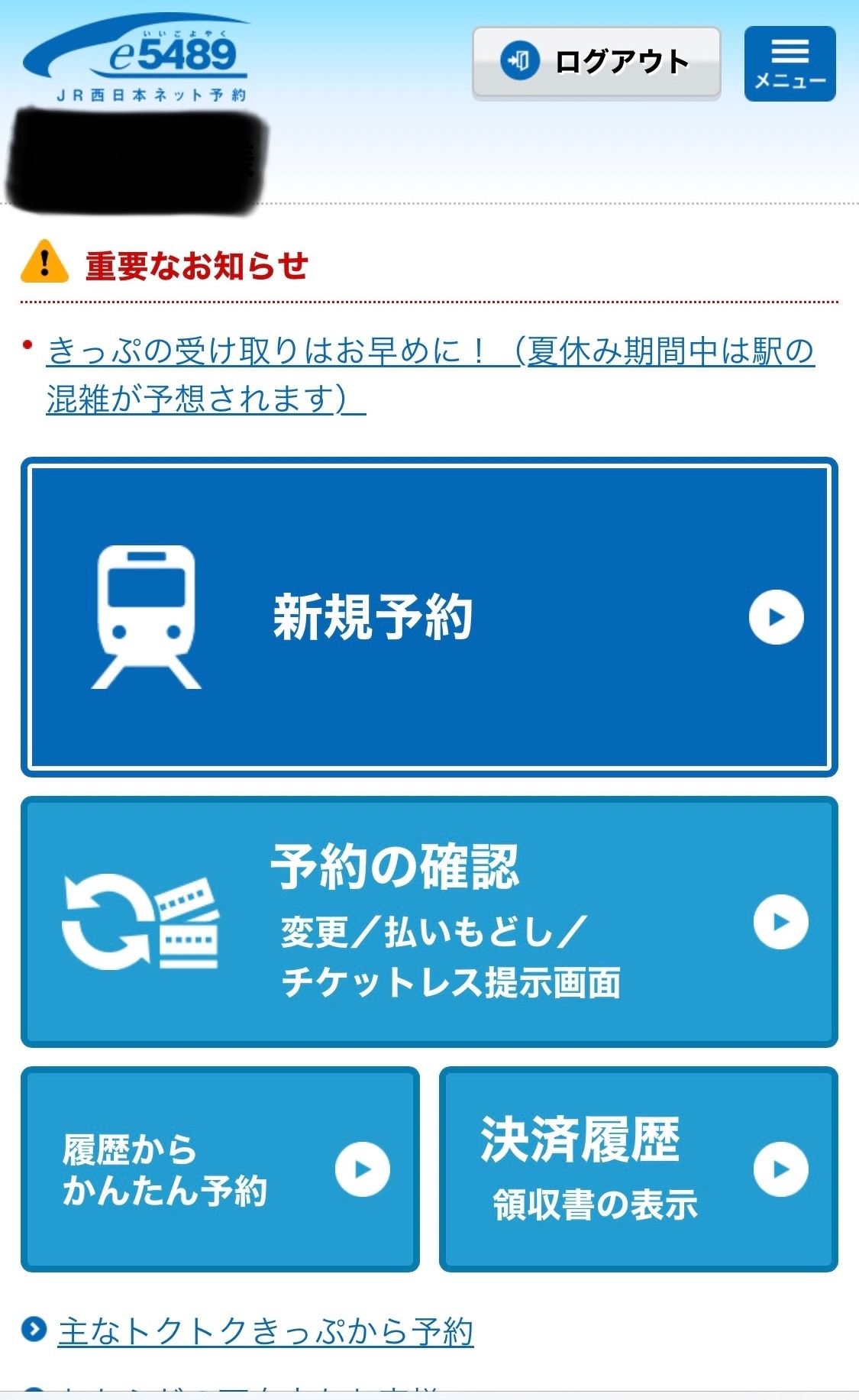Open 予約の確認 to check reservations
859x1400 pixels.
(429, 922)
